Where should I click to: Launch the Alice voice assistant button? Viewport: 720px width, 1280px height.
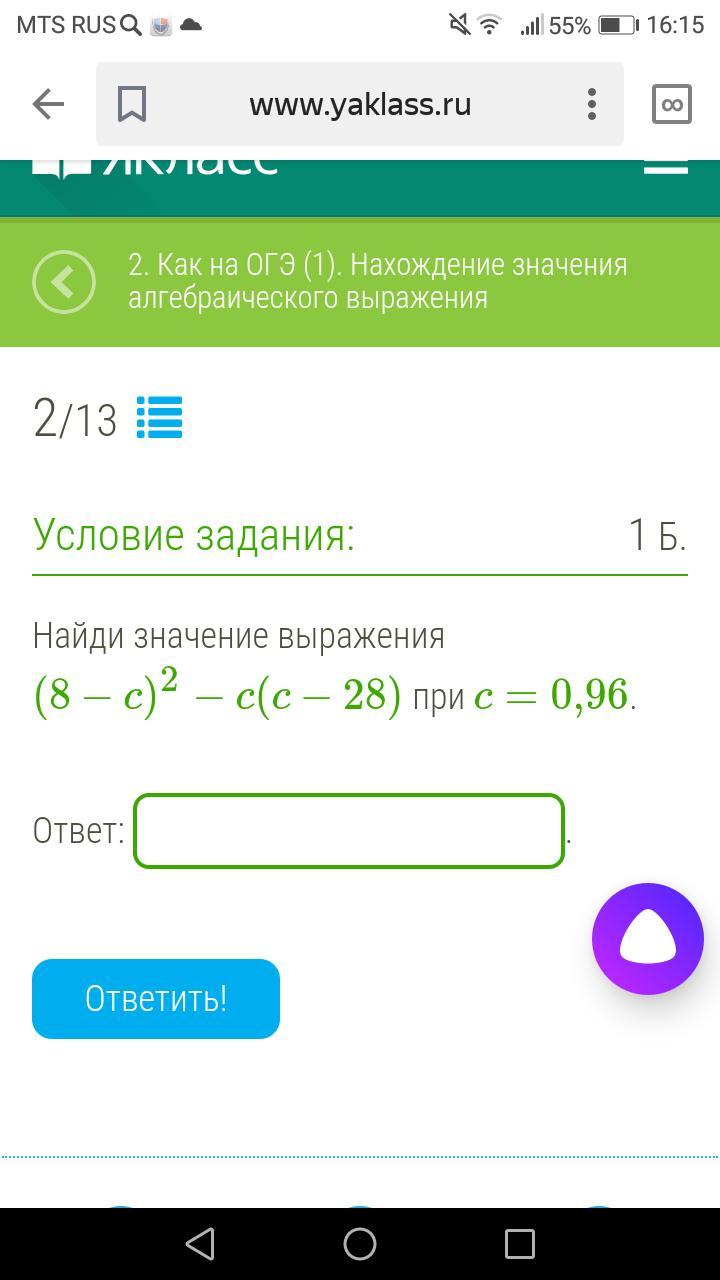(x=648, y=939)
